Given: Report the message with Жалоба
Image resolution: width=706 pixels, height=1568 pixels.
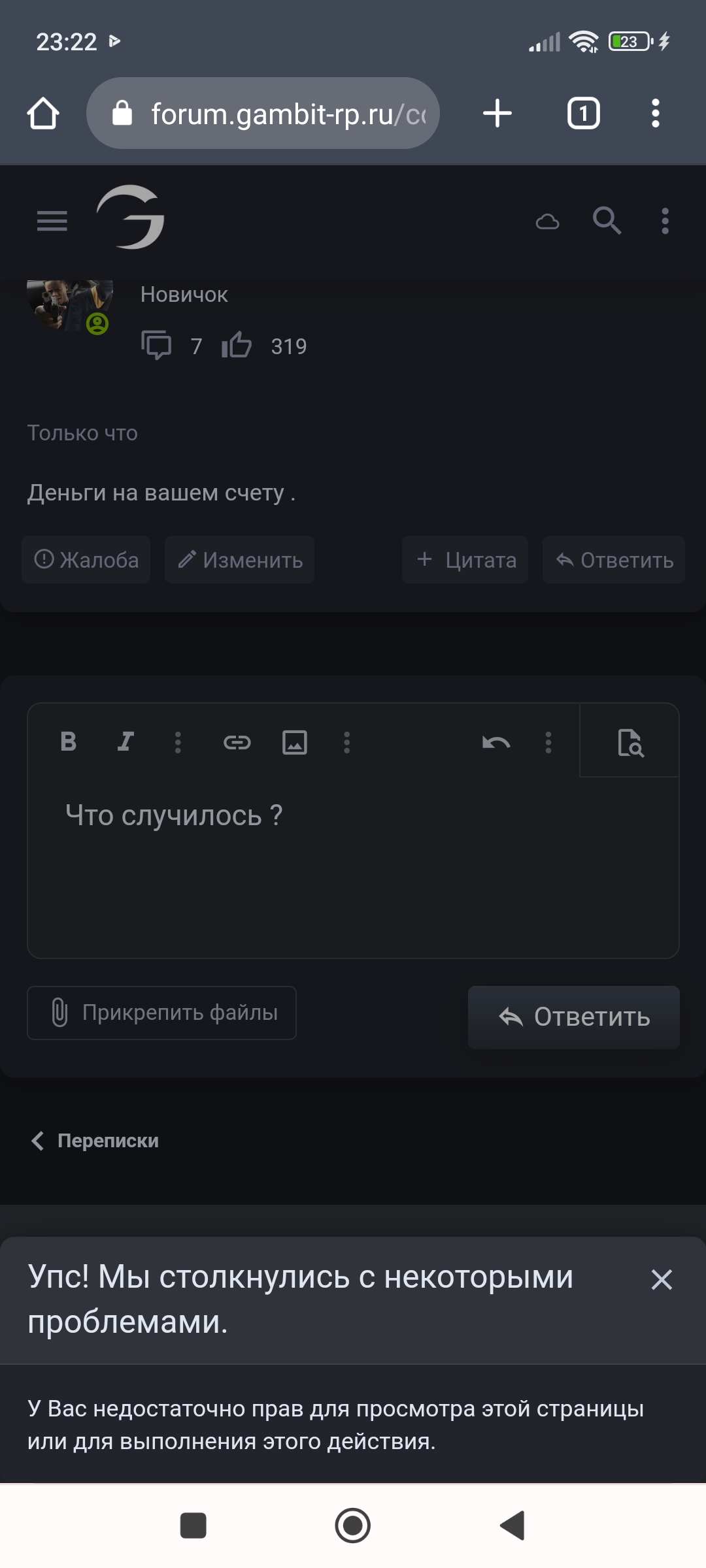Looking at the screenshot, I should pyautogui.click(x=86, y=560).
